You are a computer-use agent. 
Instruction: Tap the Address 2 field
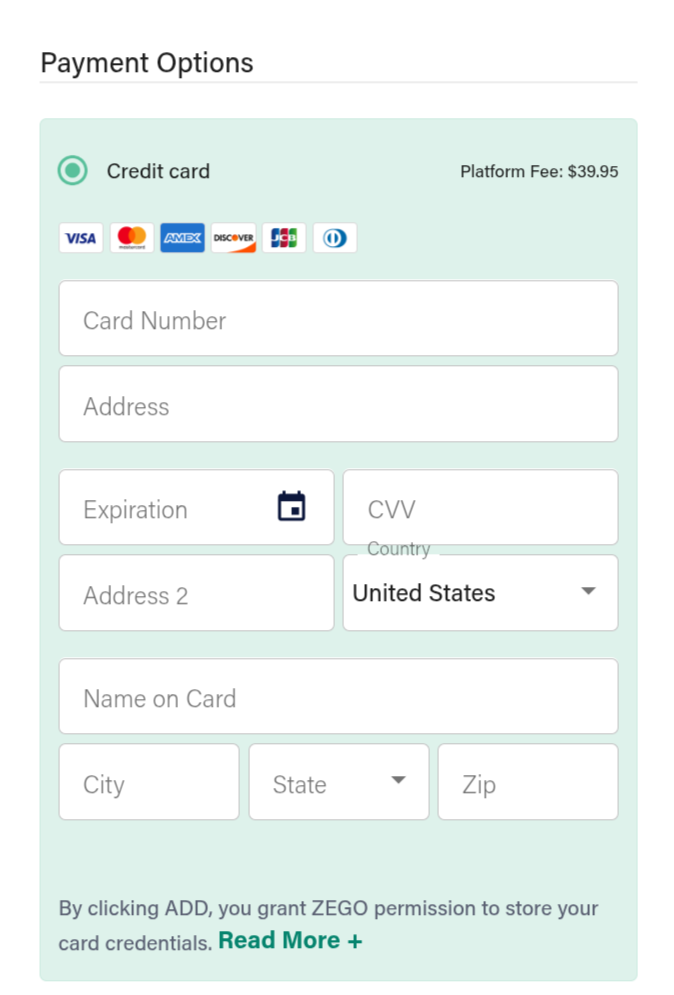[x=196, y=594]
